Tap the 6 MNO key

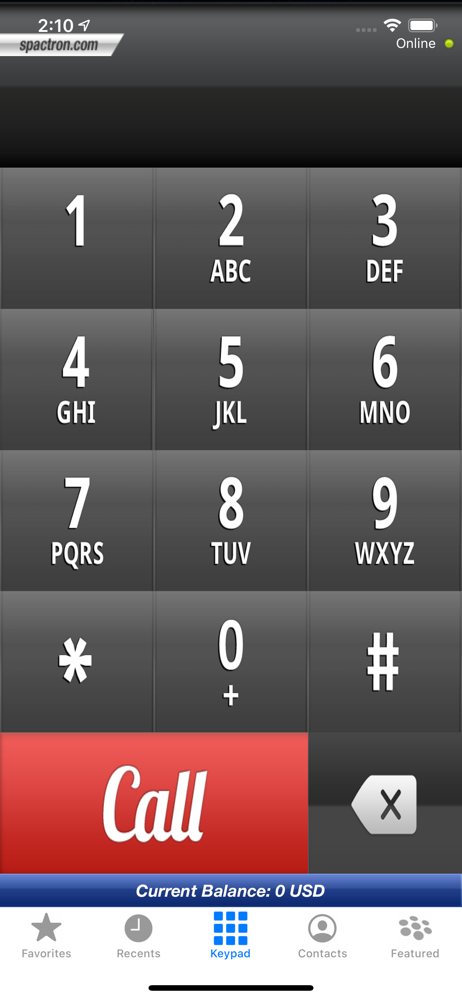pos(385,379)
